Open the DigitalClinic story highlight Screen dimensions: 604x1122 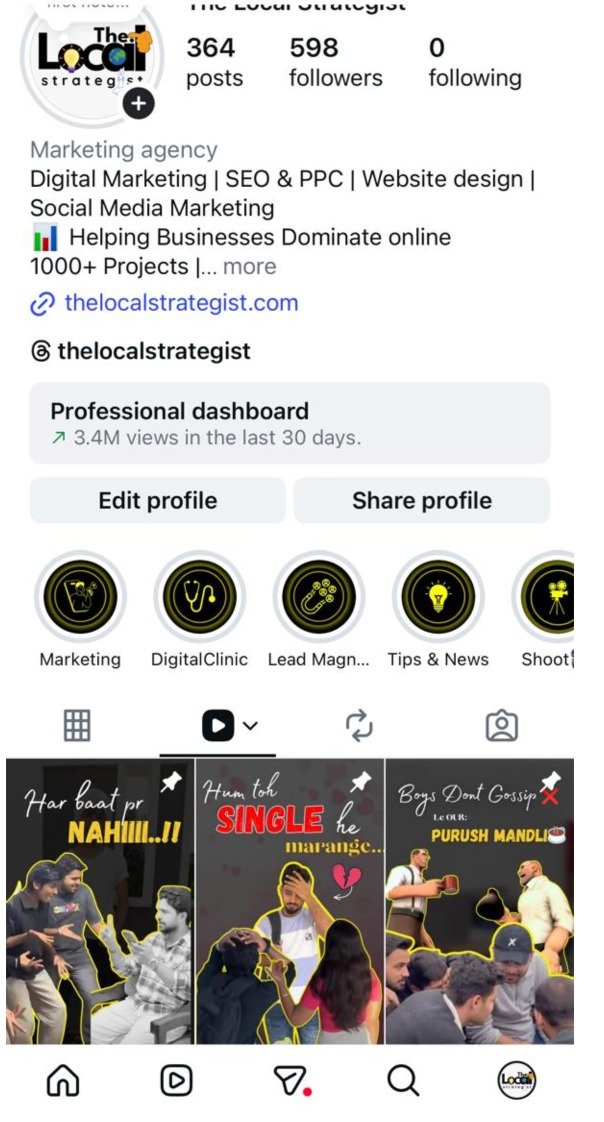coord(199,598)
